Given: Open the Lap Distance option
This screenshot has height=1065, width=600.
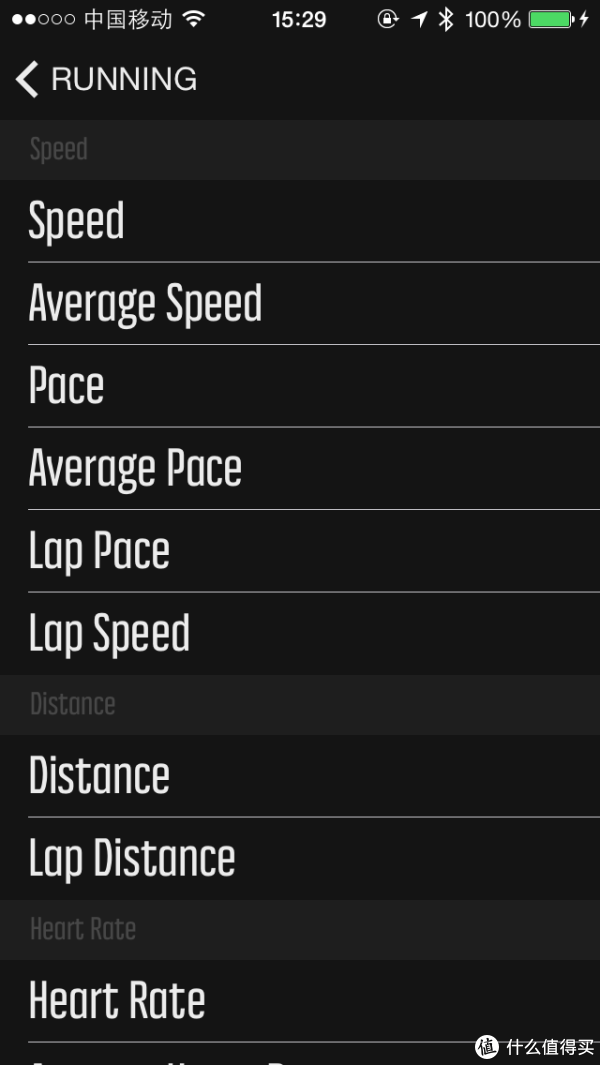Looking at the screenshot, I should point(300,859).
